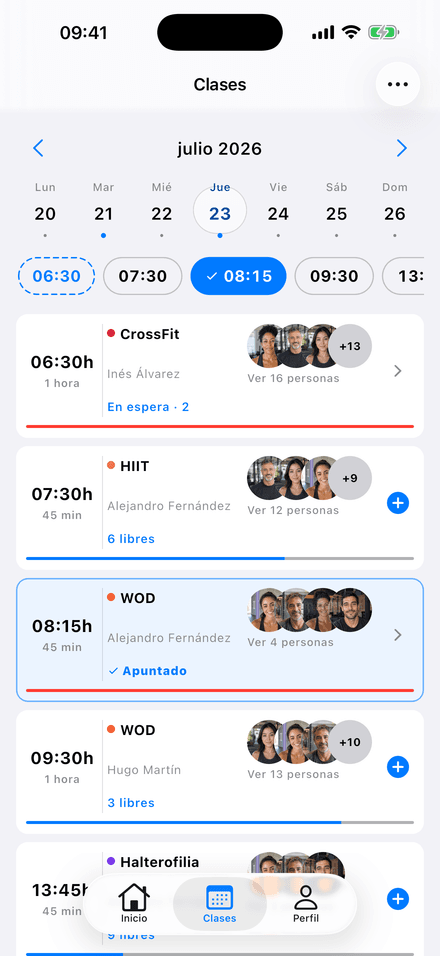Open the 08:15h WOD class details
Screen dimensions: 440x956
(x=220, y=640)
